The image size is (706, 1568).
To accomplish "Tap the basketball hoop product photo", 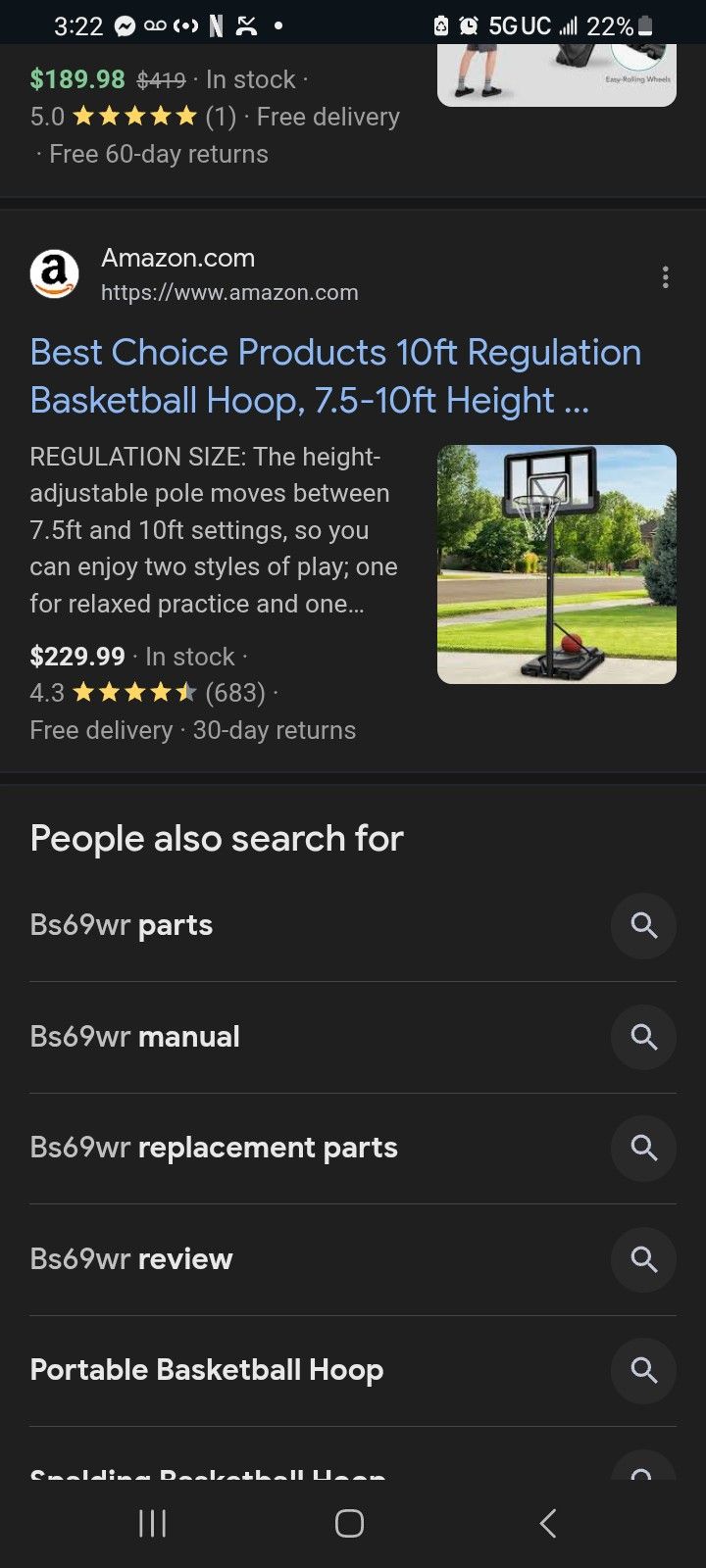I will [556, 563].
